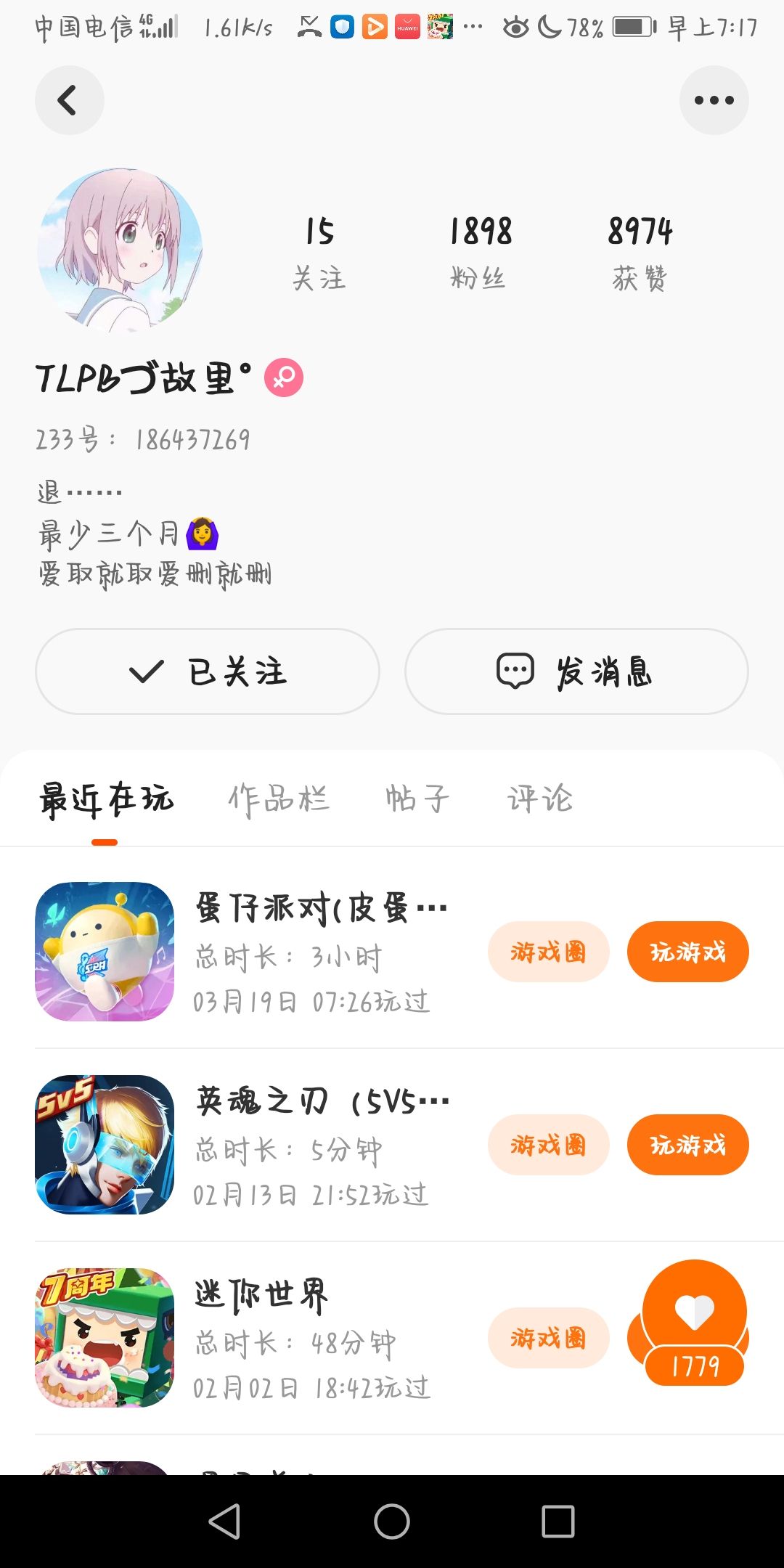Viewport: 784px width, 1568px height.
Task: Open the 15 关注 following list
Action: point(319,253)
